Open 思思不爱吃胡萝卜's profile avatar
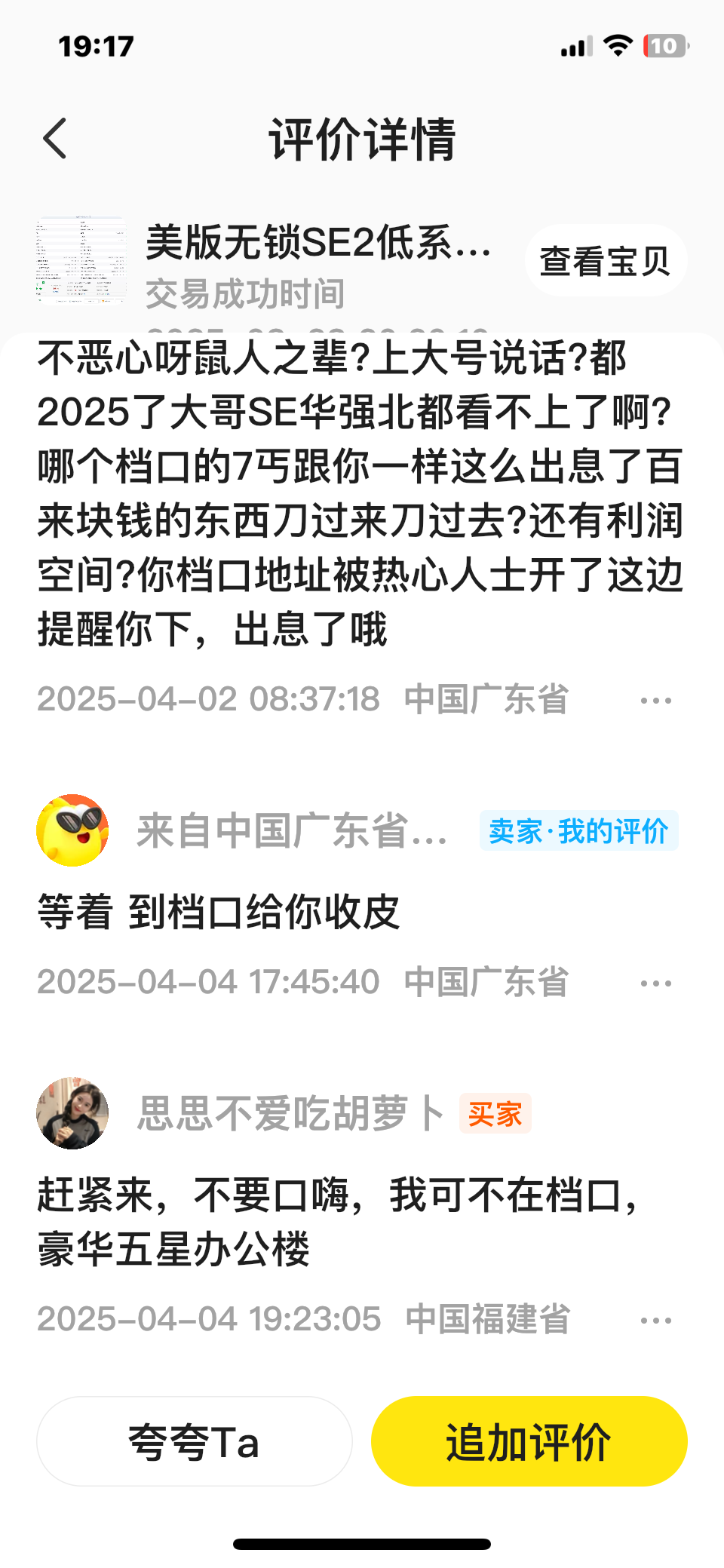This screenshot has width=724, height=1568. tap(72, 1113)
